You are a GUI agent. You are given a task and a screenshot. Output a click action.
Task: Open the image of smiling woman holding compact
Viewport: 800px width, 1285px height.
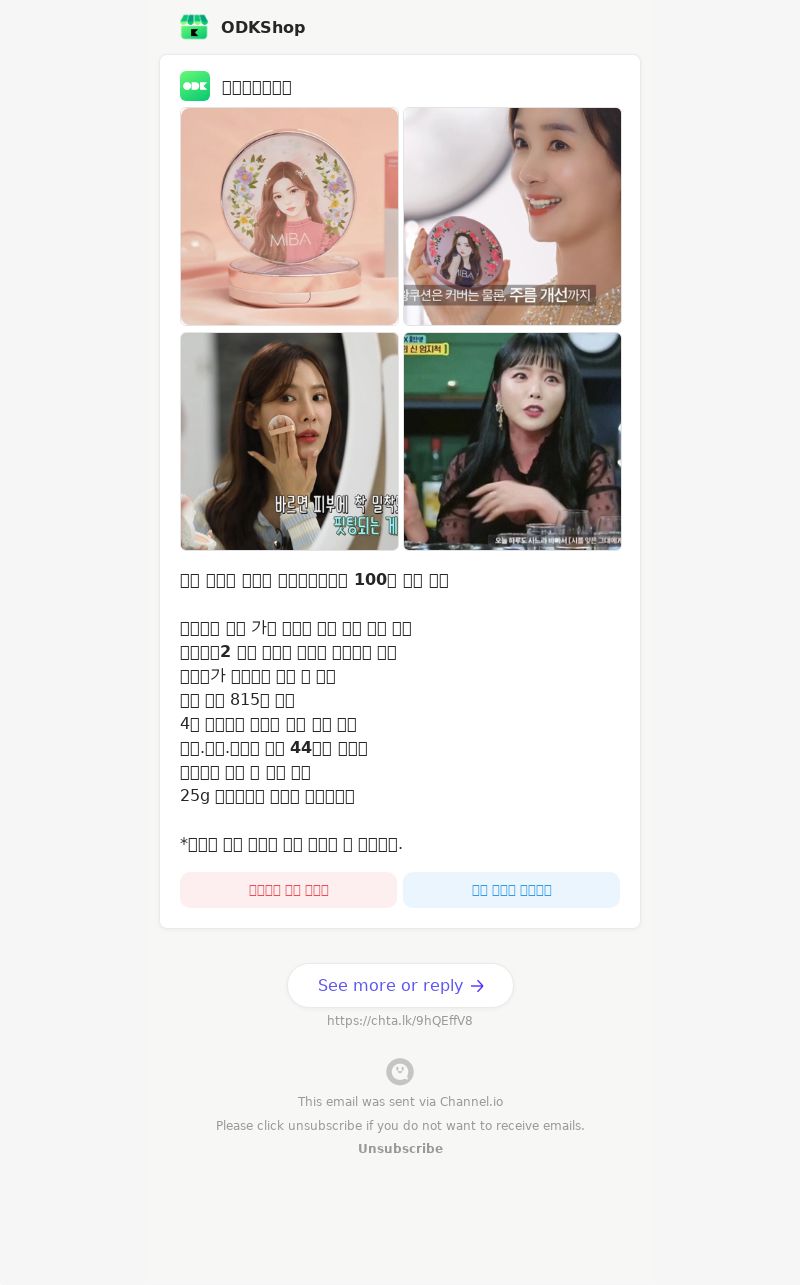click(512, 216)
